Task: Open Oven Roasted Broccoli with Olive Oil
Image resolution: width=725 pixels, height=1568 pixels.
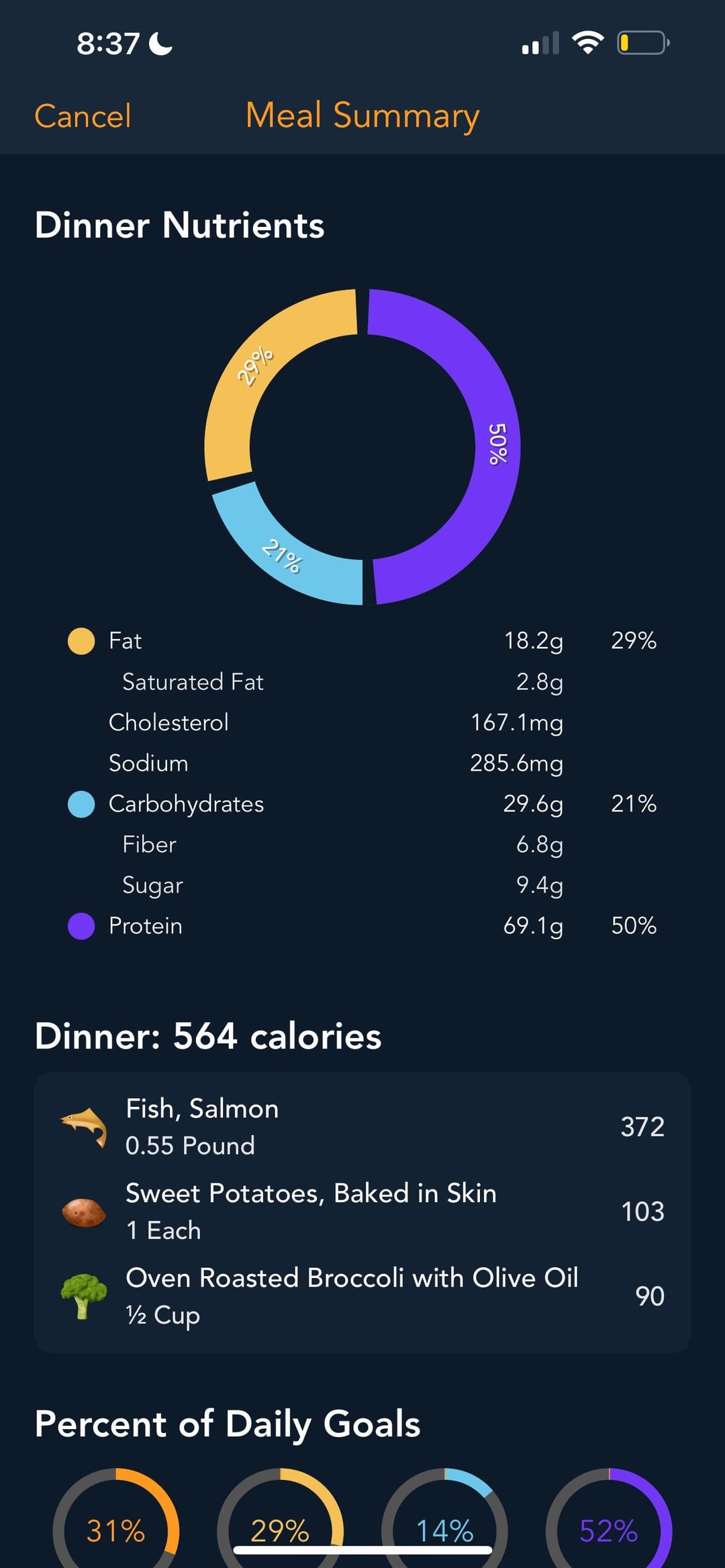Action: [362, 1296]
